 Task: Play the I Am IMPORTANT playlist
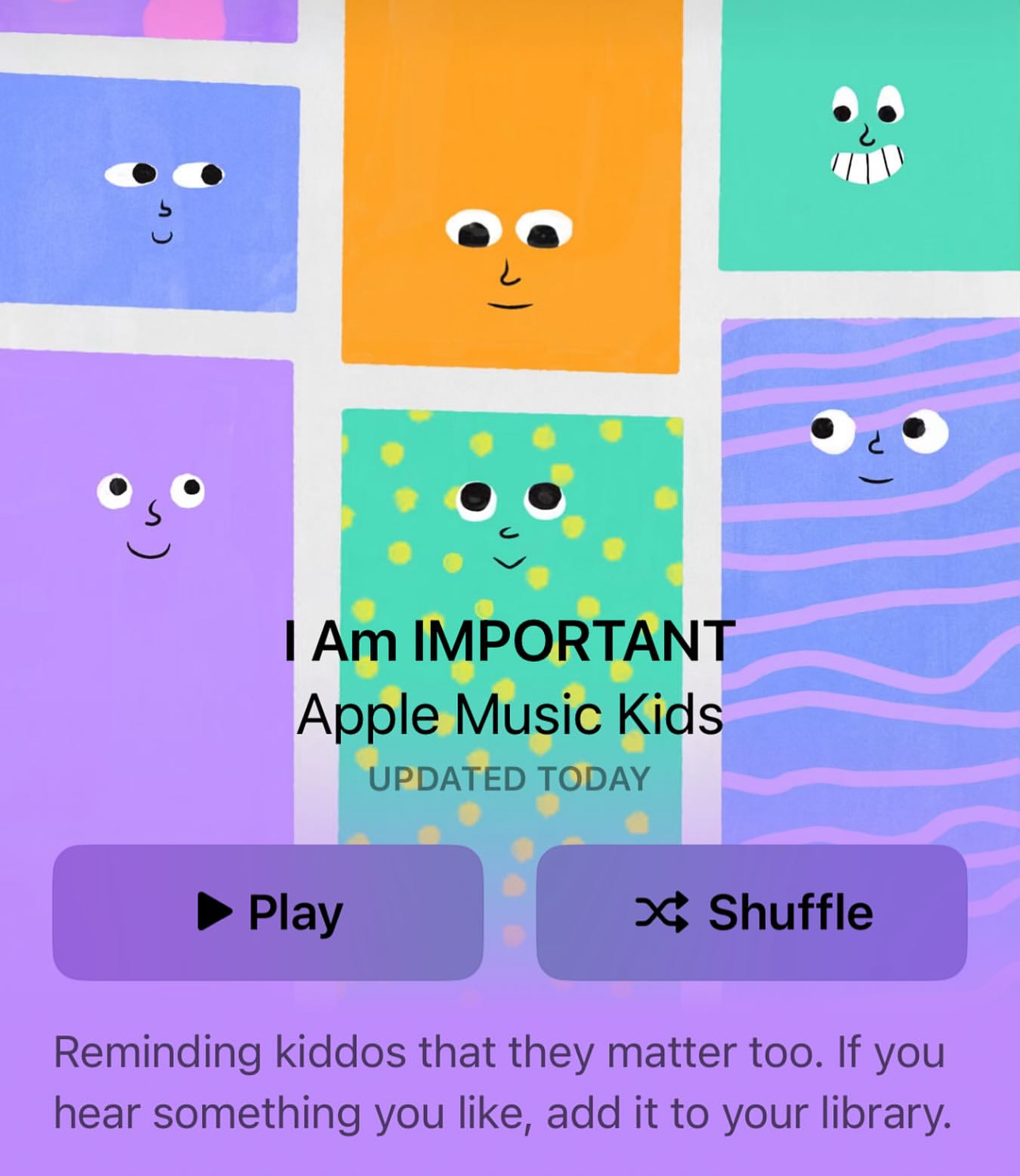267,912
